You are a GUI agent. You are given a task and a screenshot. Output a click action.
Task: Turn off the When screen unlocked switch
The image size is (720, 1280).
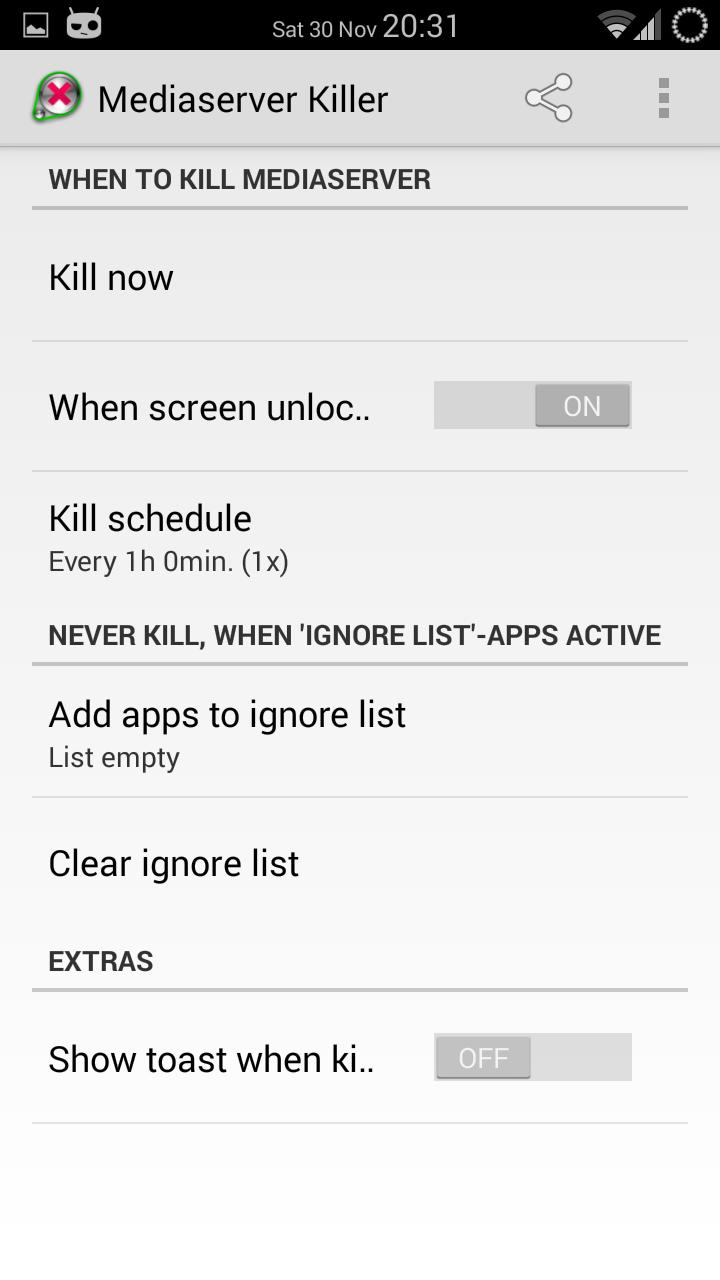(532, 406)
